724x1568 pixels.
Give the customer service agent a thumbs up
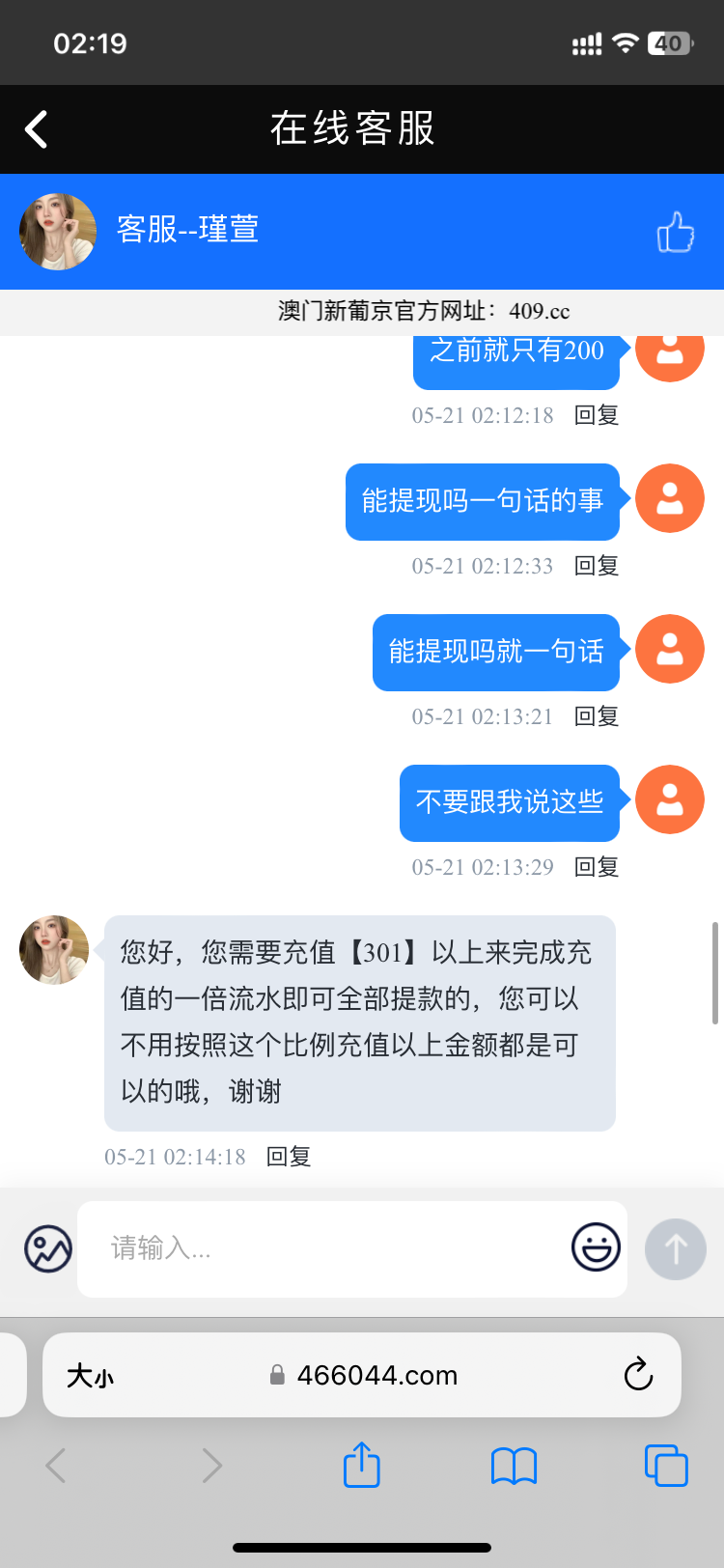pyautogui.click(x=675, y=232)
